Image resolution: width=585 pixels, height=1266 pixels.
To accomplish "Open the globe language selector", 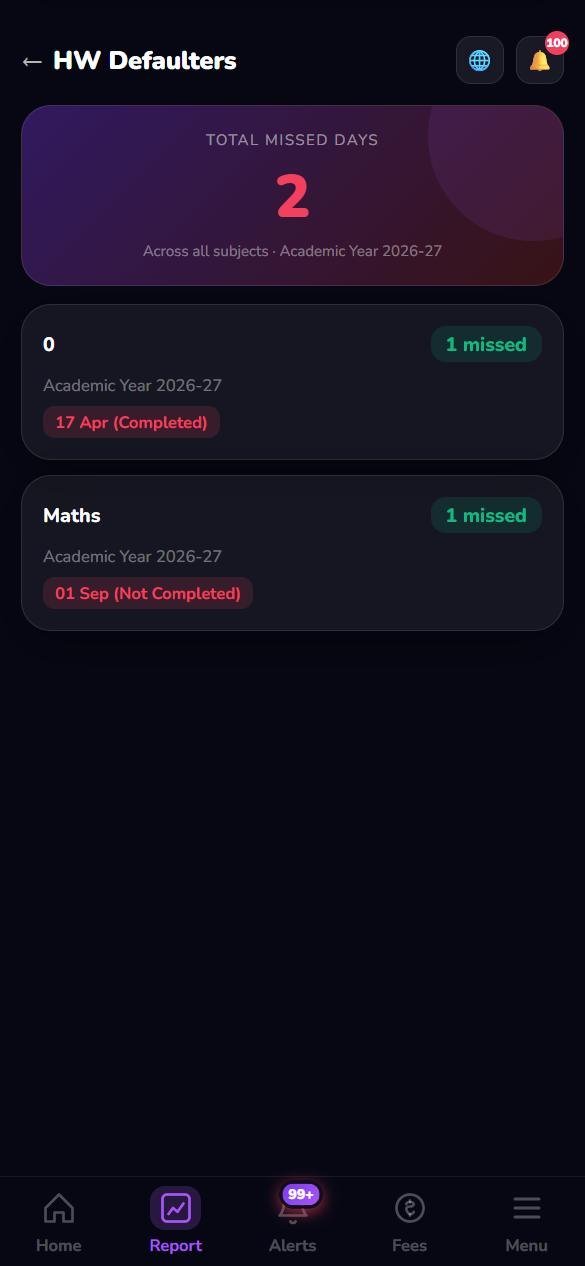I will [480, 60].
